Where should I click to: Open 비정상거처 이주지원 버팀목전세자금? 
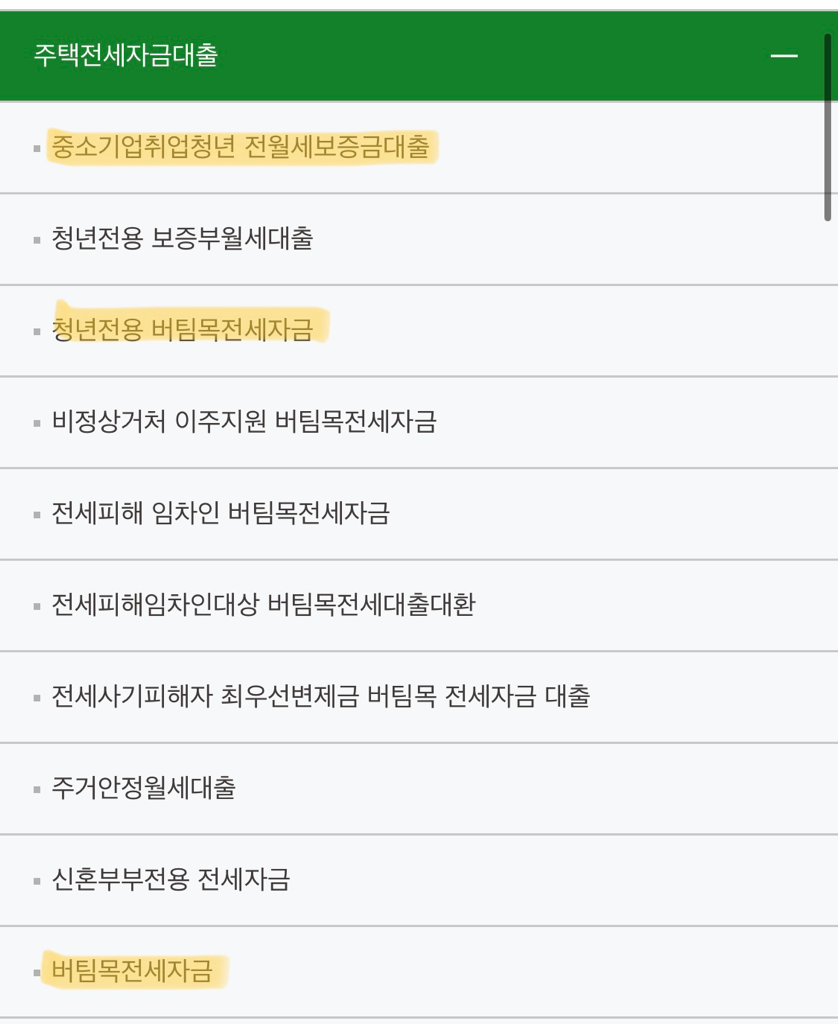click(x=244, y=422)
